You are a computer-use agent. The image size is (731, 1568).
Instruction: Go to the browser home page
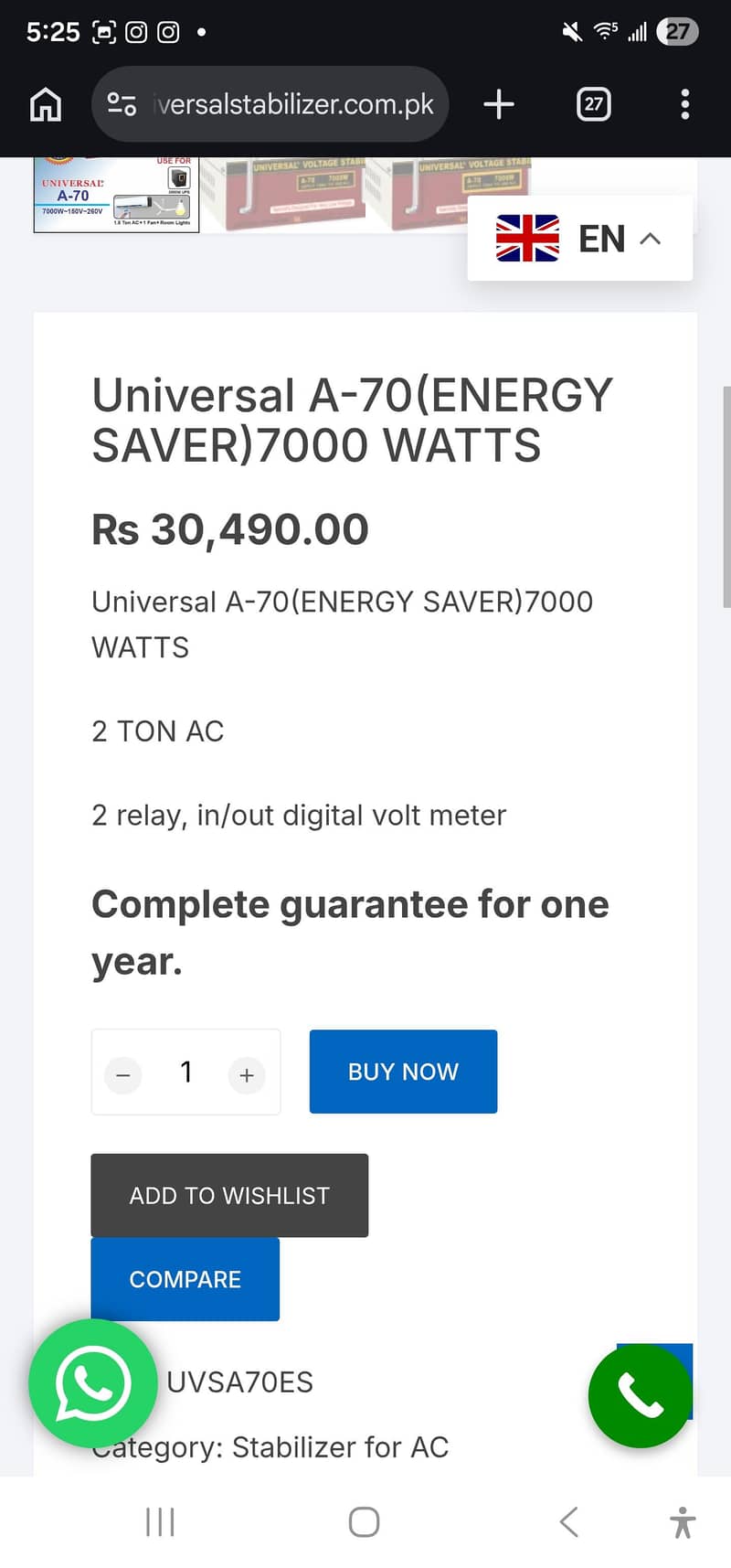tap(46, 104)
